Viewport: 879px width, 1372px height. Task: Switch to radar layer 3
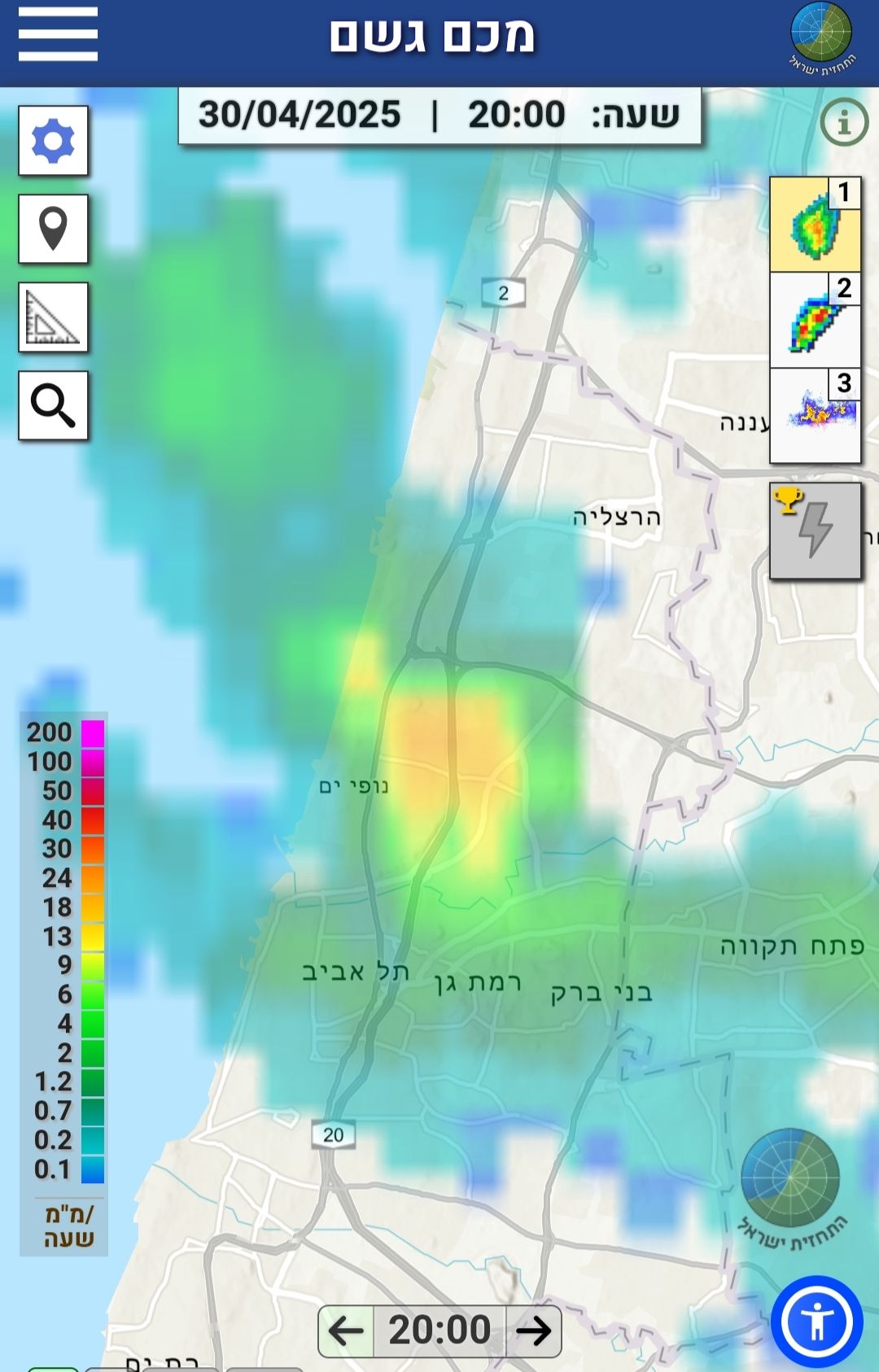(x=815, y=415)
